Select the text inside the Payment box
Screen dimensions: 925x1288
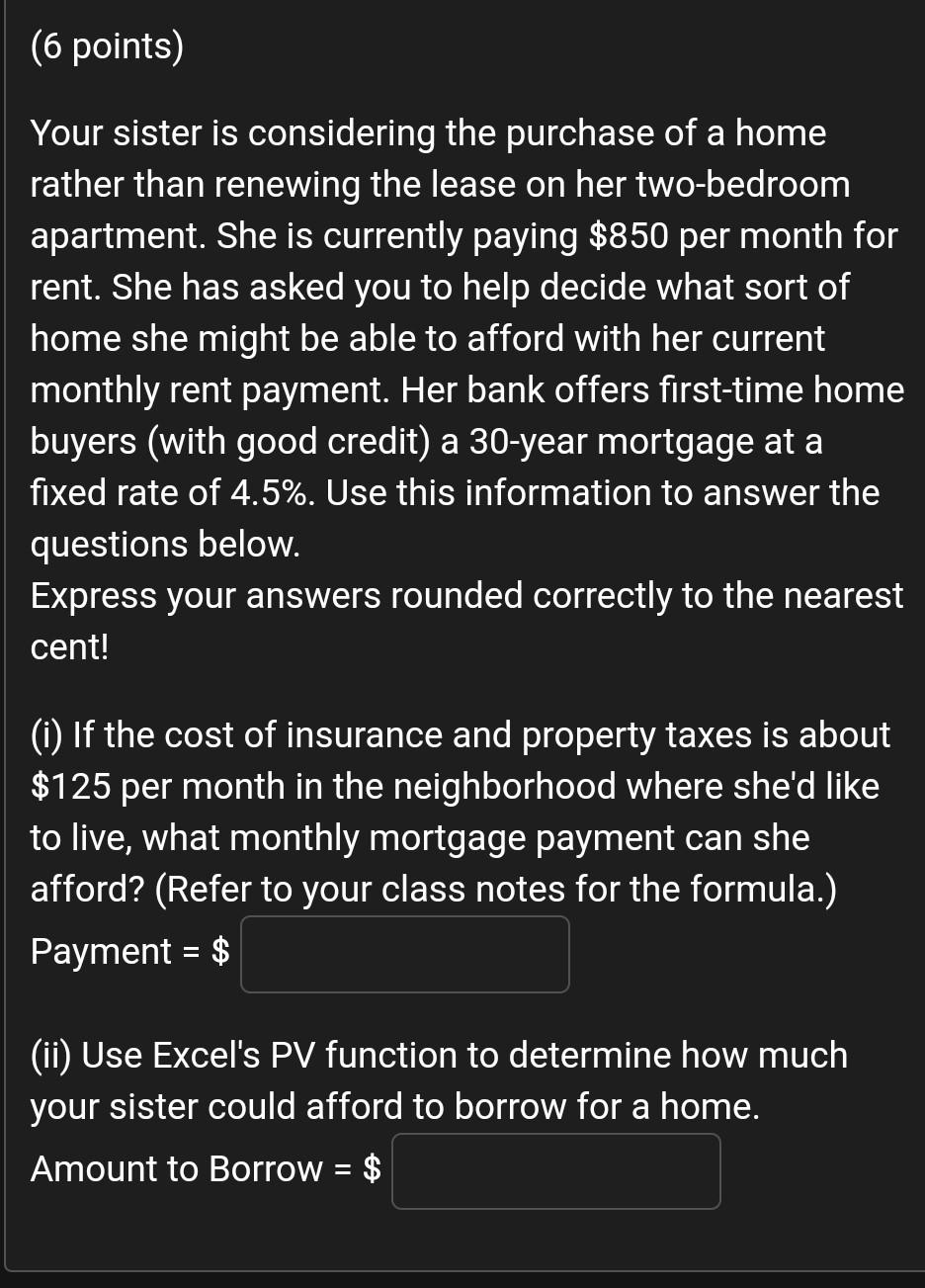(404, 953)
